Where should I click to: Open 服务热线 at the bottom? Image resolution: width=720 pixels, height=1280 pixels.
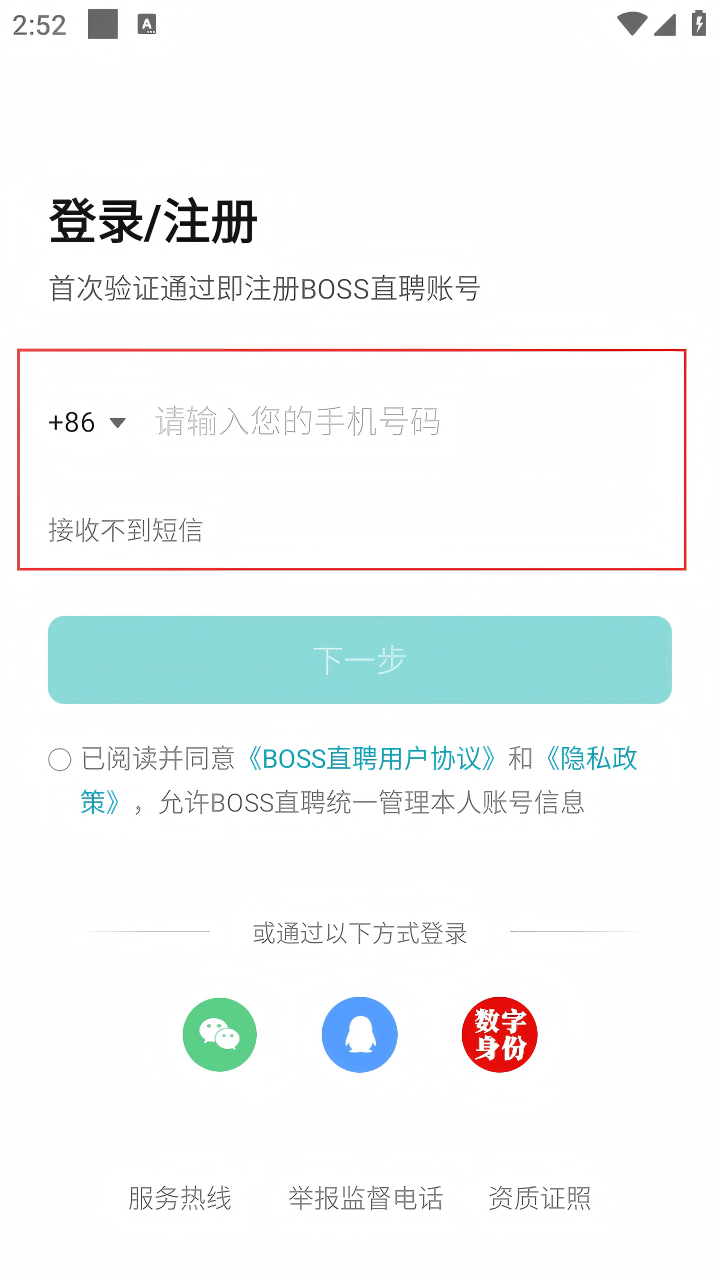[x=180, y=1198]
